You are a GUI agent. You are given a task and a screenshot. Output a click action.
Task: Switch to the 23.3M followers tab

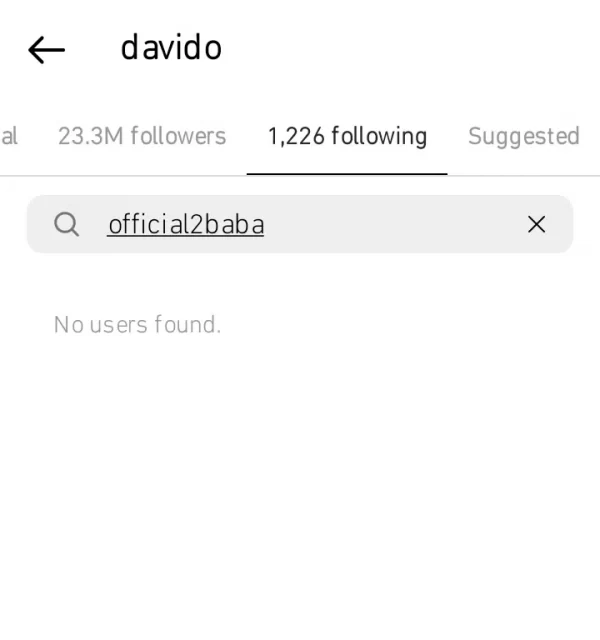(142, 136)
